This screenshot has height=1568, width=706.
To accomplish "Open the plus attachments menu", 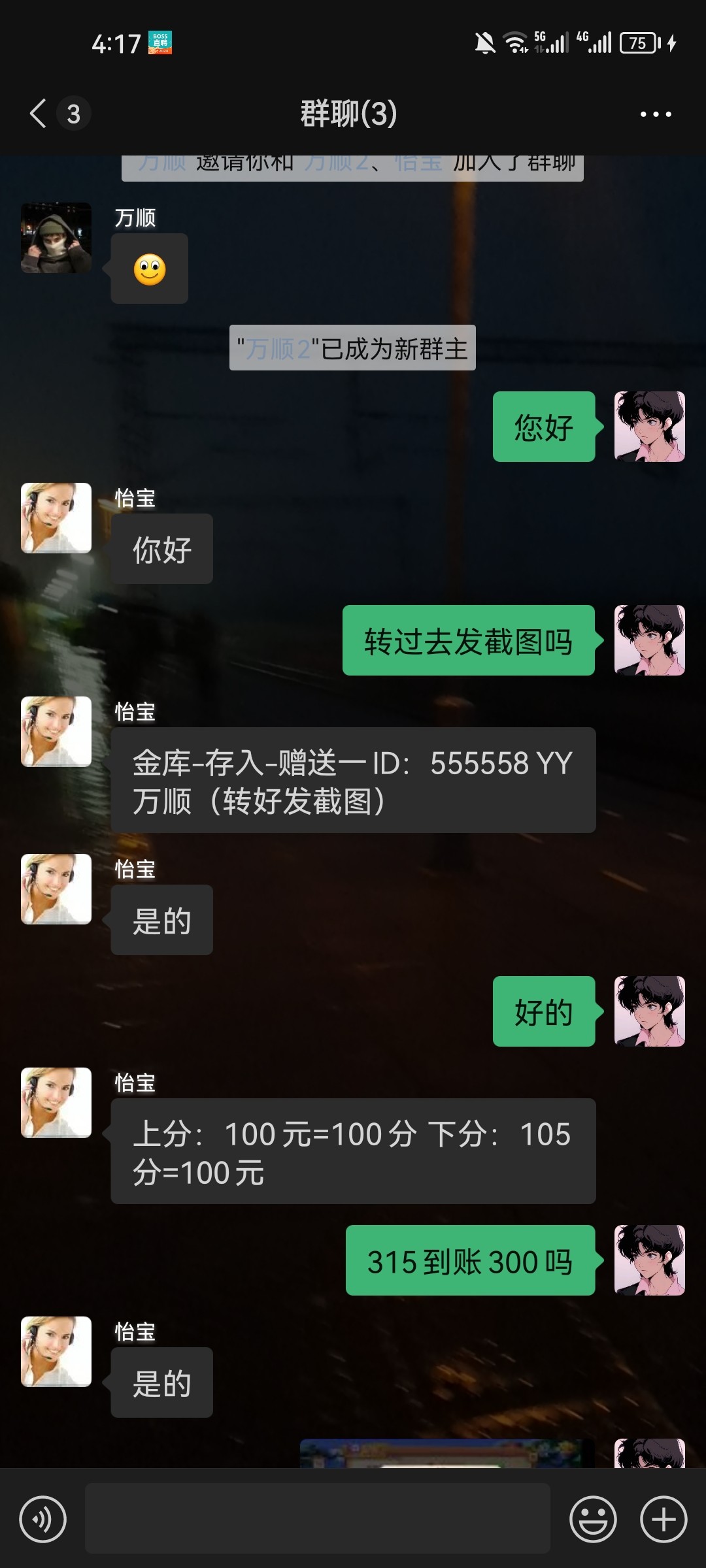I will 664,1519.
